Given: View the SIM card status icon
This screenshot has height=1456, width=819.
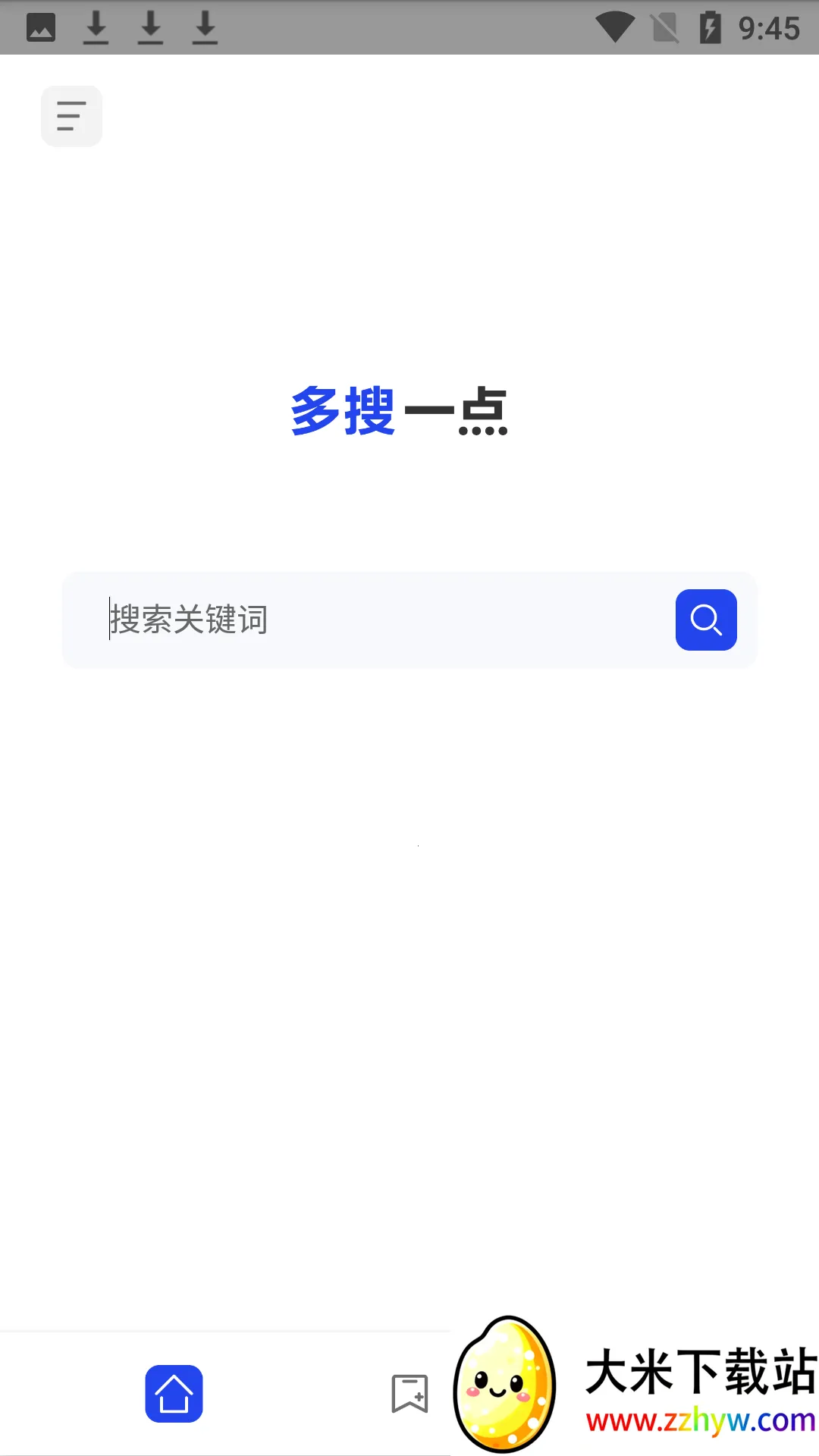Looking at the screenshot, I should pos(663,27).
